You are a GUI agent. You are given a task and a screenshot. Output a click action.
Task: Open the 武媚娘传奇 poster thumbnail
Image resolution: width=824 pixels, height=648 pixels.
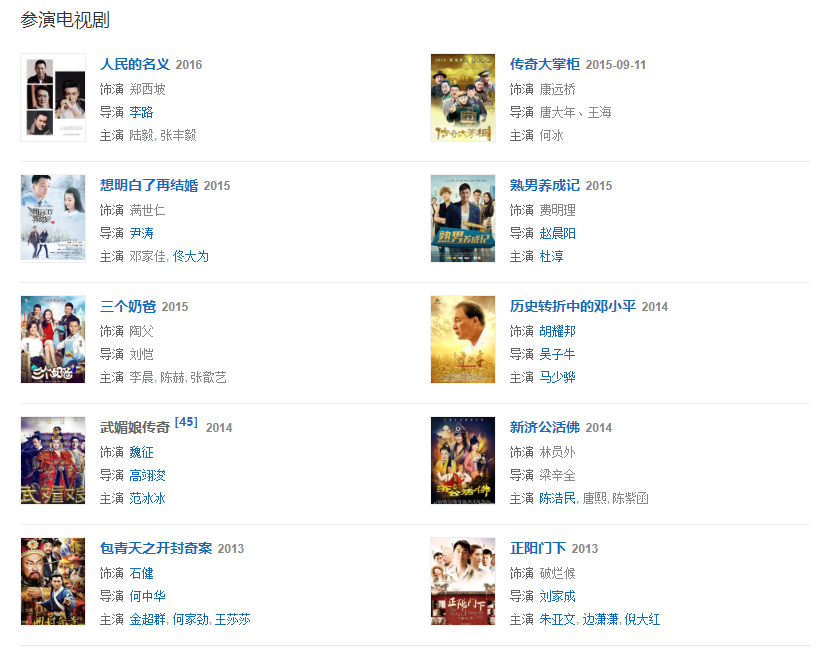pyautogui.click(x=53, y=460)
